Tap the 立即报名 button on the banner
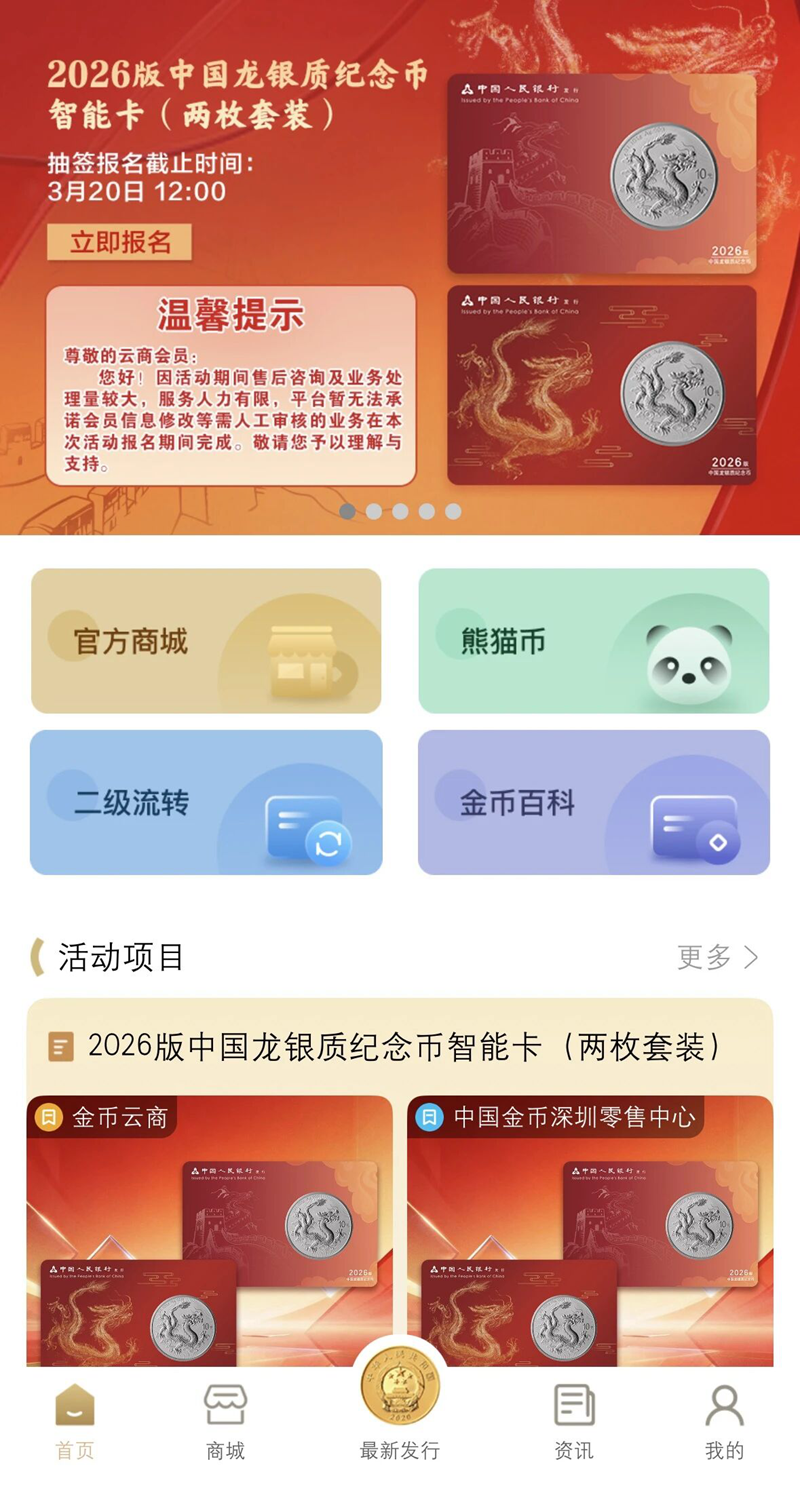Image resolution: width=800 pixels, height=1493 pixels. tap(119, 242)
